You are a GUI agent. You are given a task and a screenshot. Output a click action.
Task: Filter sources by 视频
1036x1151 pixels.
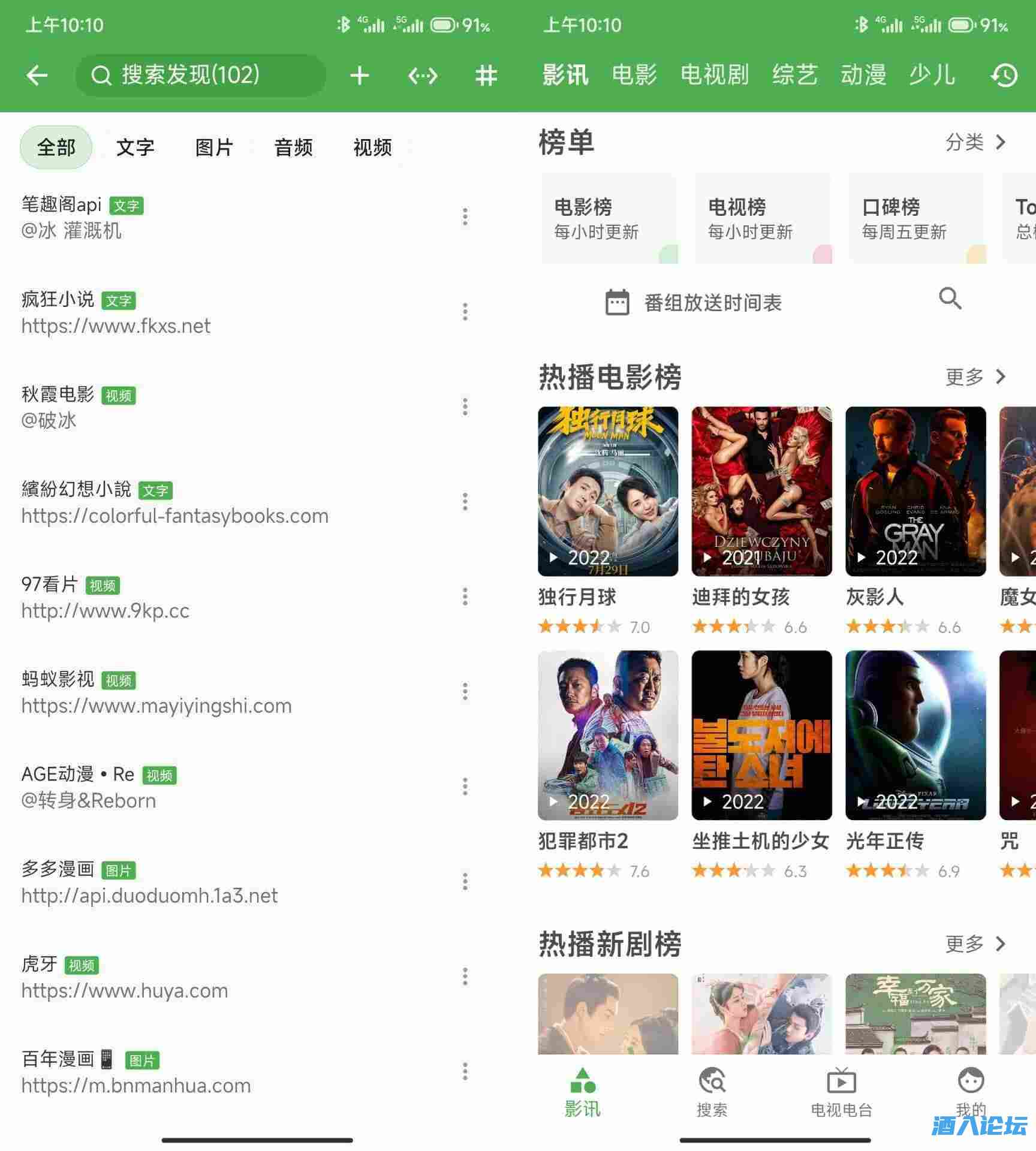pos(372,147)
